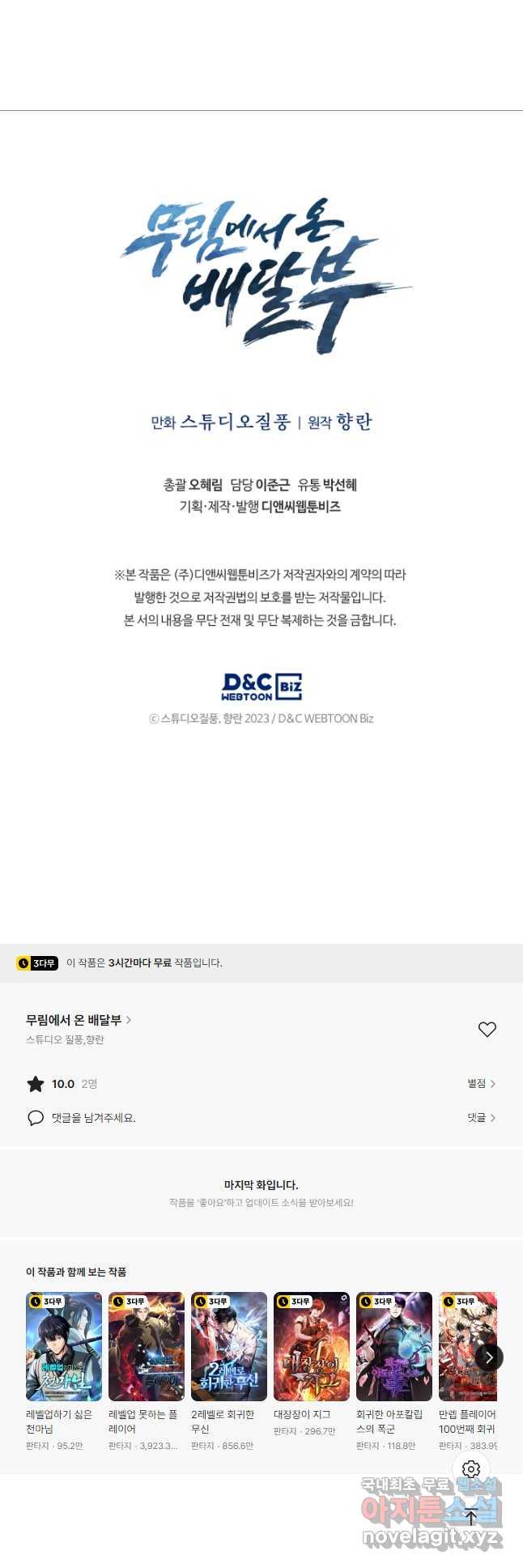Screen dimensions: 523x1568
Task: Open the 댓글 comments section
Action: click(x=481, y=1117)
